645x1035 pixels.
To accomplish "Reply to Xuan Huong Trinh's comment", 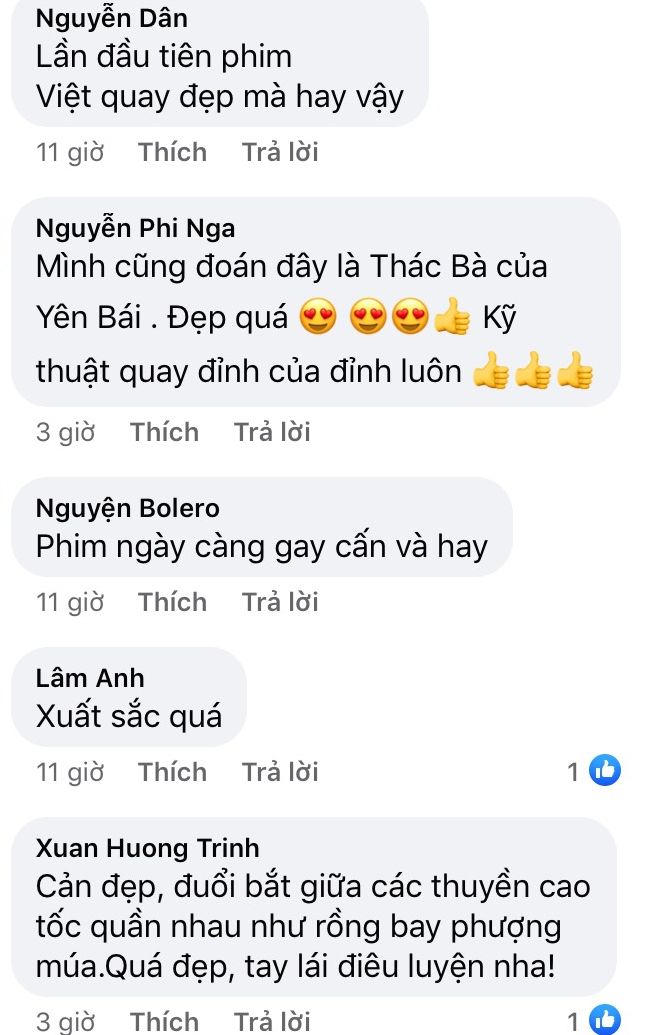I will (272, 1021).
